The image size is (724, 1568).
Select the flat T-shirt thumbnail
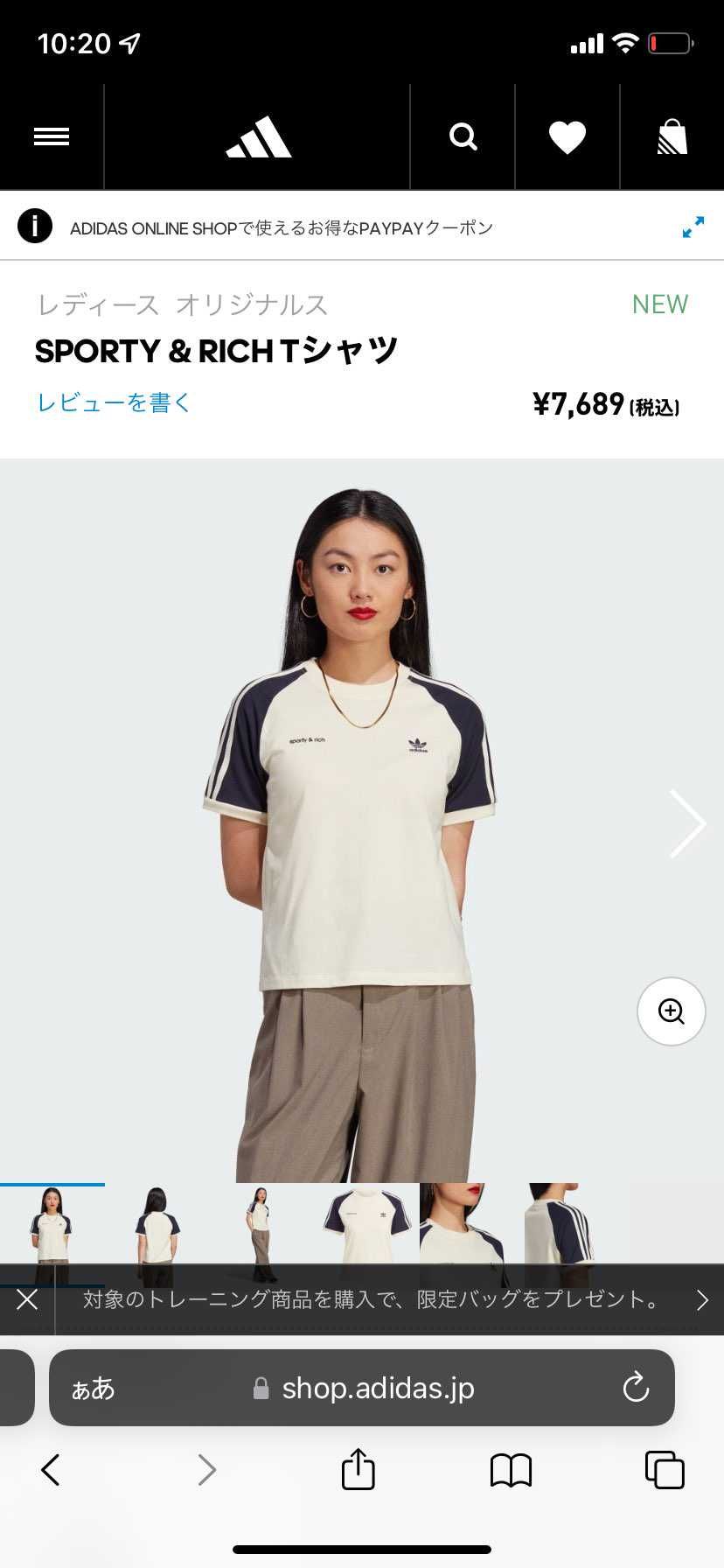click(367, 1225)
